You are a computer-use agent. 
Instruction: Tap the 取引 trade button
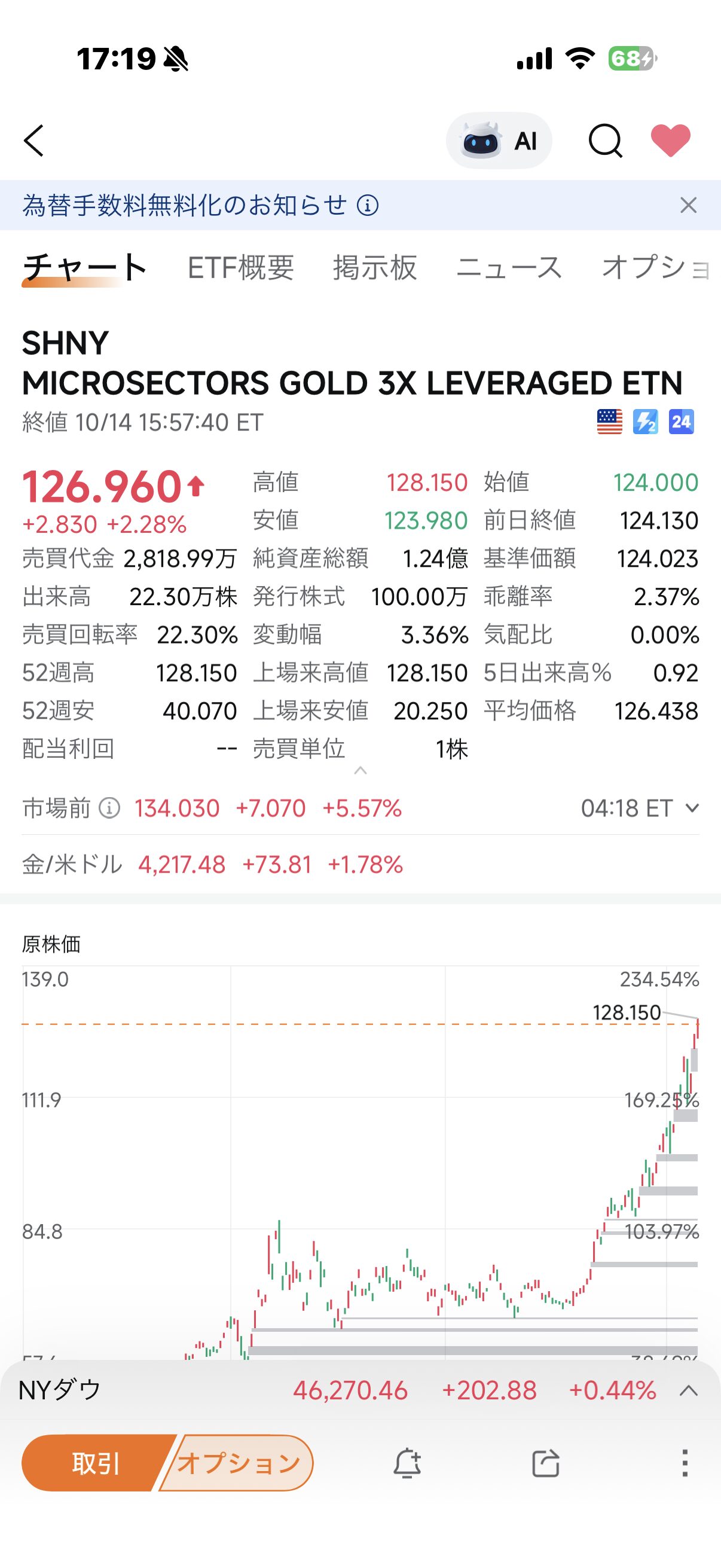[x=96, y=1463]
